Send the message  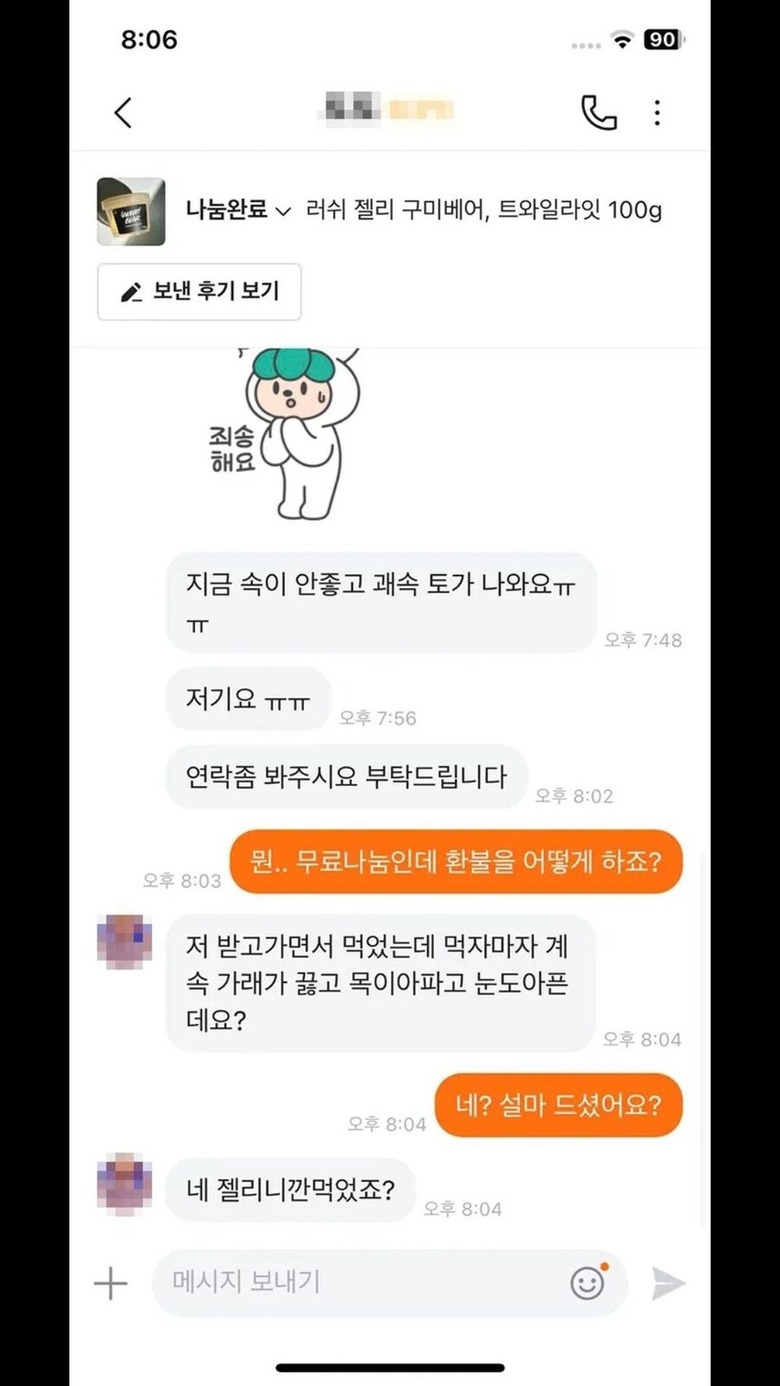coord(668,1283)
